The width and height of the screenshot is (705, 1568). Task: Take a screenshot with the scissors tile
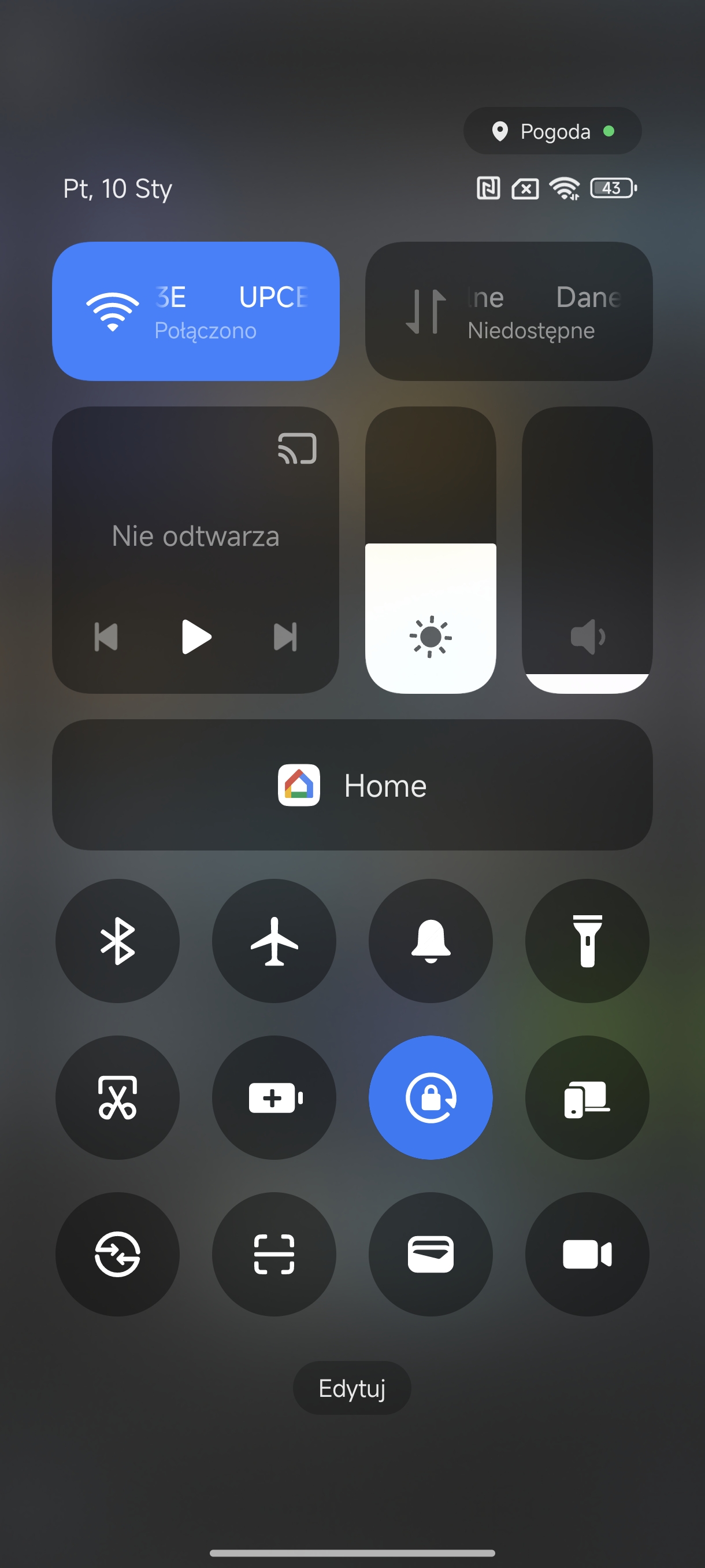tap(117, 1097)
